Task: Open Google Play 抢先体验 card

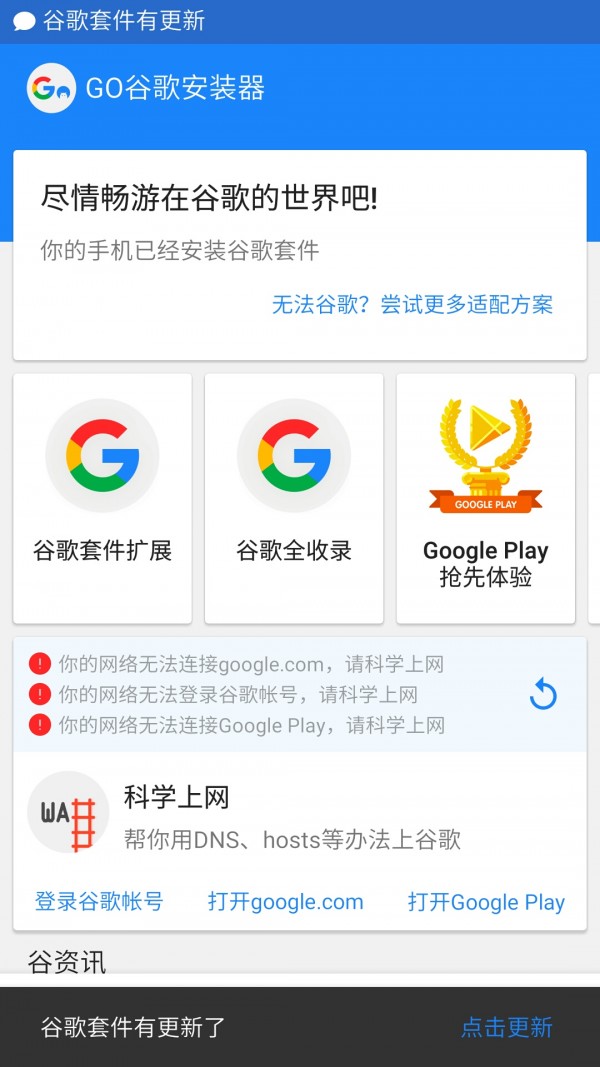Action: coord(486,498)
